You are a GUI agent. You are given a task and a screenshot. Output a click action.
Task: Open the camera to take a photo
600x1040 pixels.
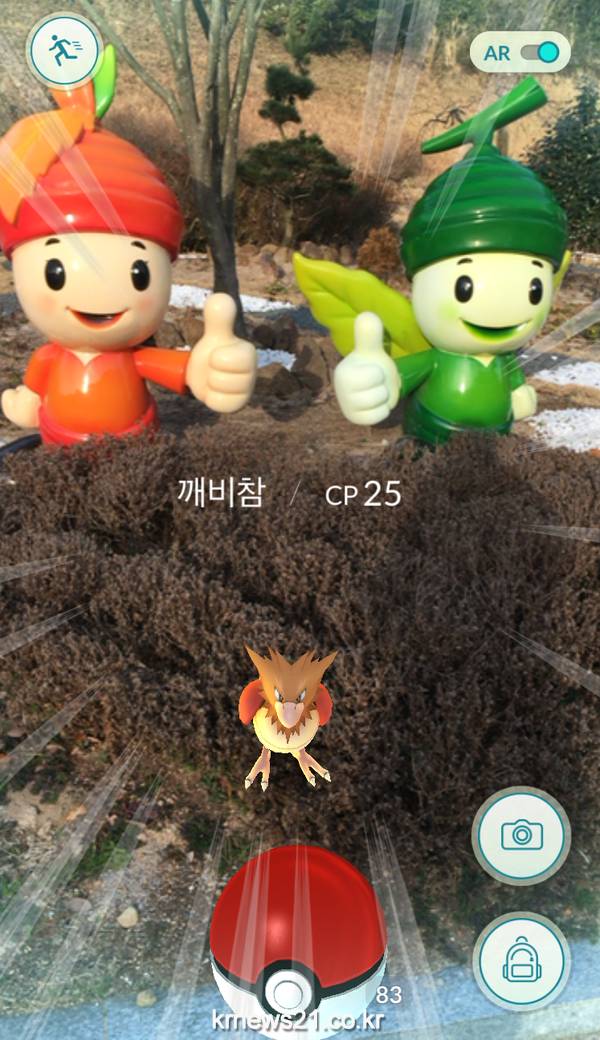coord(521,836)
